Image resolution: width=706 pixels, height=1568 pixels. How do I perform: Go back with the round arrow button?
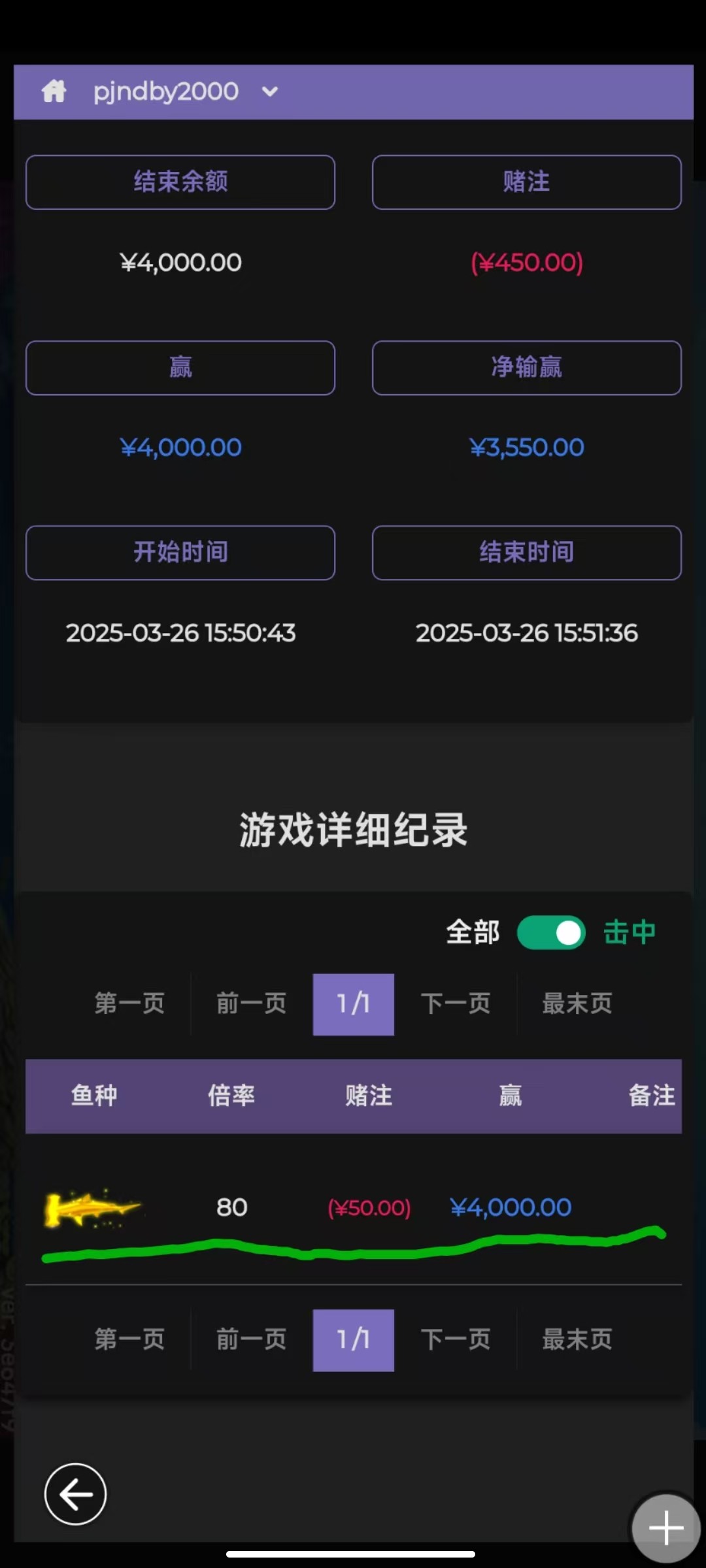point(76,1494)
